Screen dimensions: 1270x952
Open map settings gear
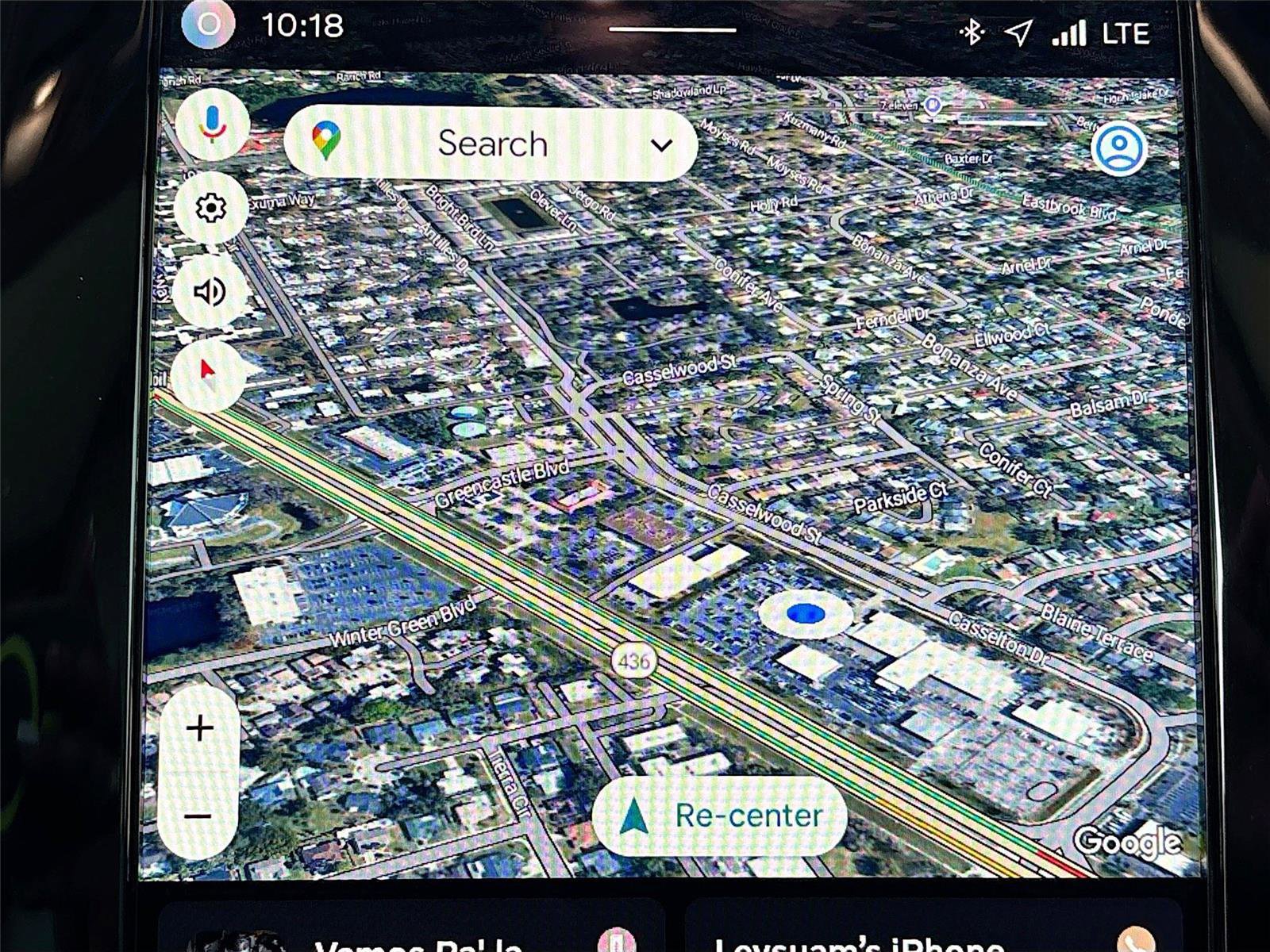click(x=210, y=208)
